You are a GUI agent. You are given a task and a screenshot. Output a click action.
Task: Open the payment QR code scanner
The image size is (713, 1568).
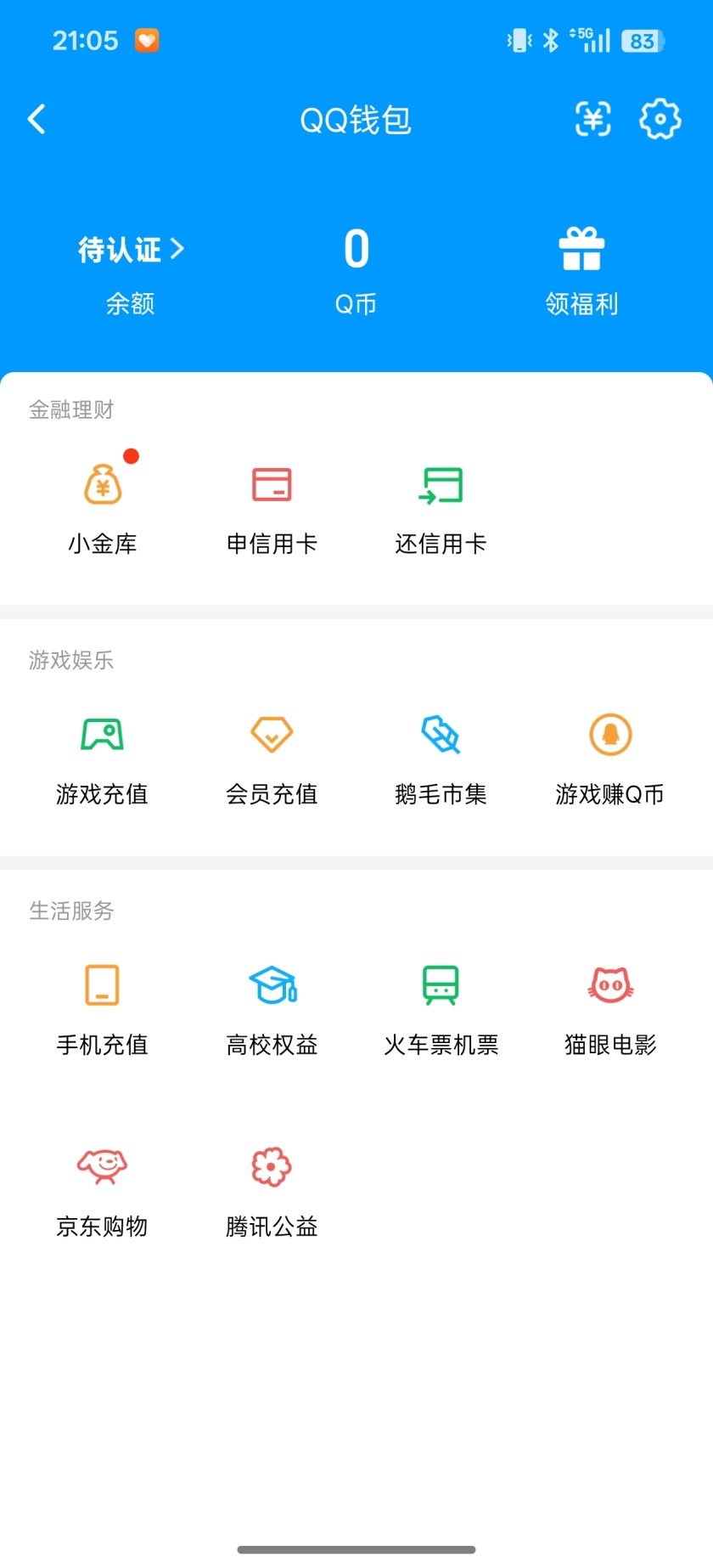592,120
